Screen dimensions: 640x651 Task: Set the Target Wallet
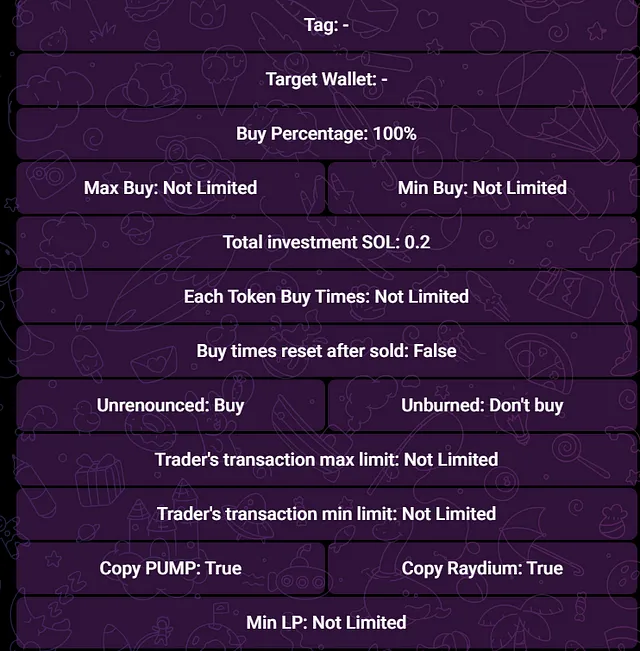click(x=326, y=79)
